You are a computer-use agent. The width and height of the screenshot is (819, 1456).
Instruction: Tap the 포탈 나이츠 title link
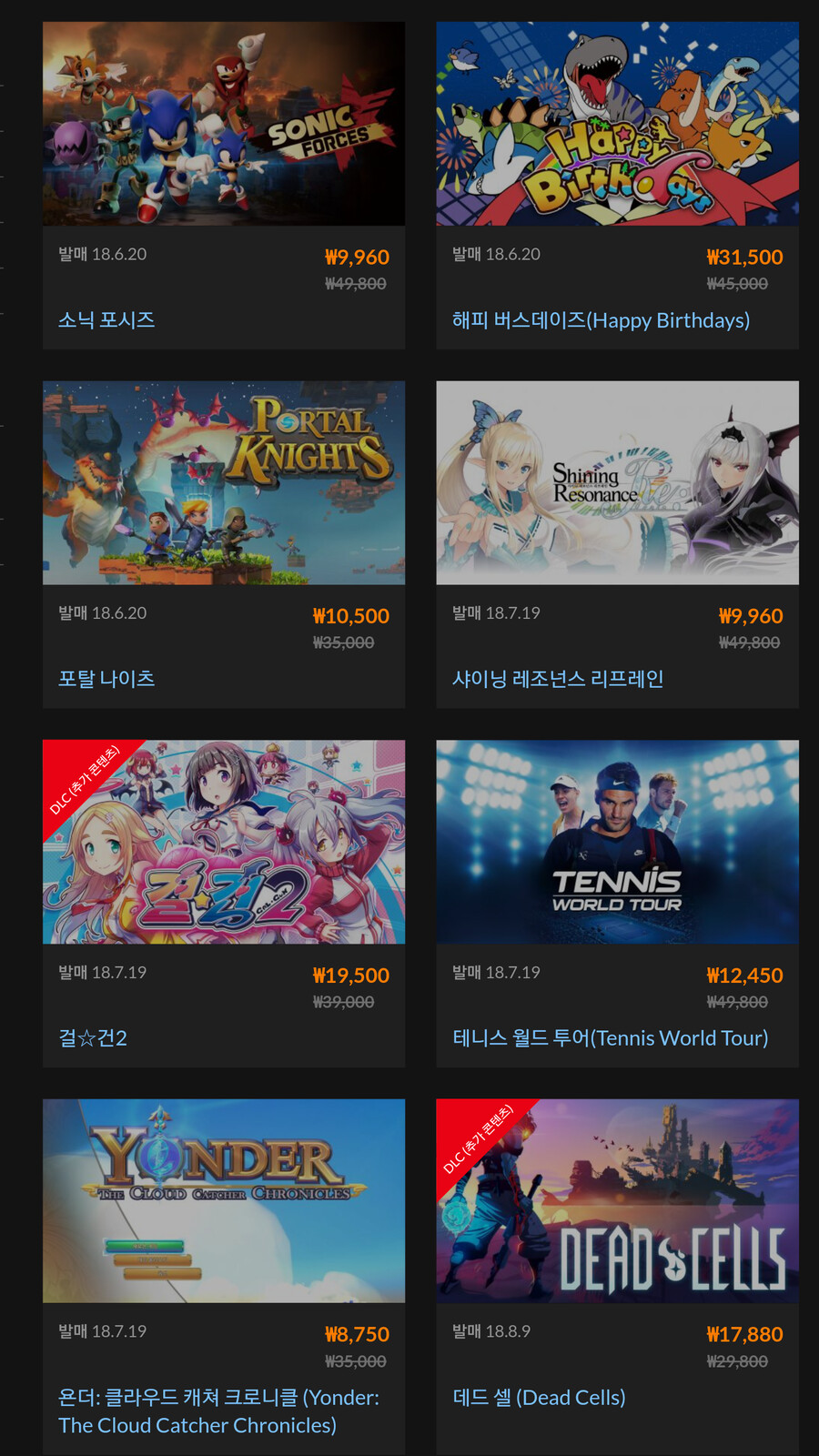106,679
